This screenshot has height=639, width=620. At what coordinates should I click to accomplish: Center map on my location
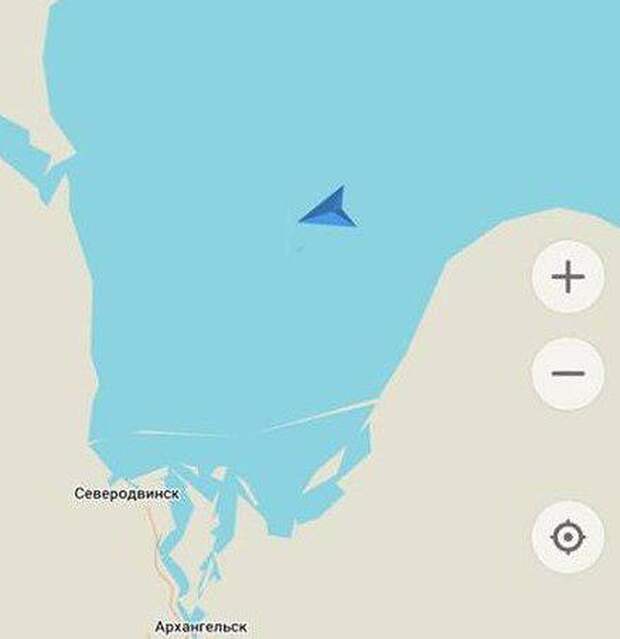point(567,537)
